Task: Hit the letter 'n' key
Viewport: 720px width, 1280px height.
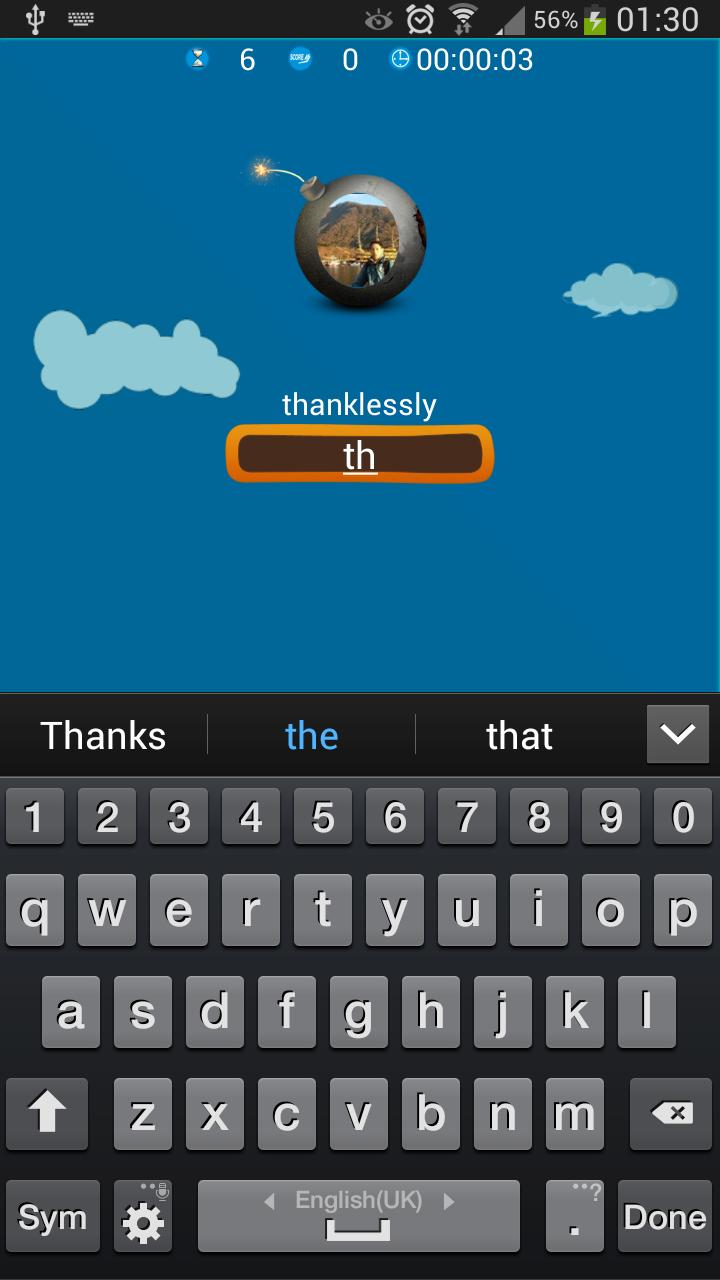Action: pos(503,1114)
